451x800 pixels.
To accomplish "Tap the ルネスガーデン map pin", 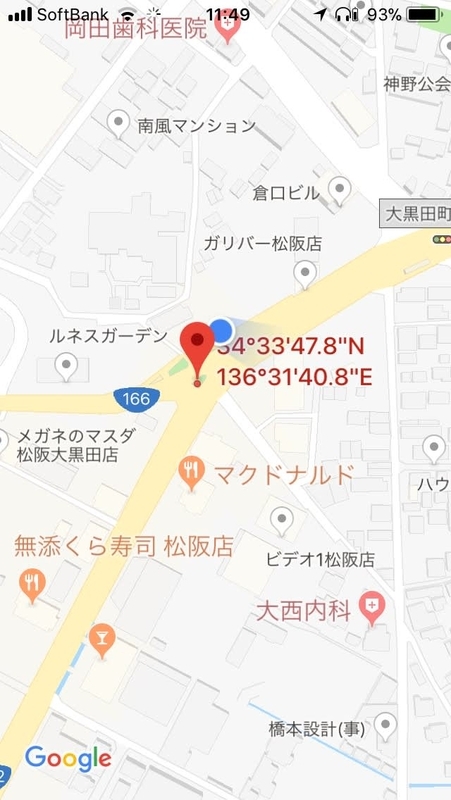I will 66,367.
